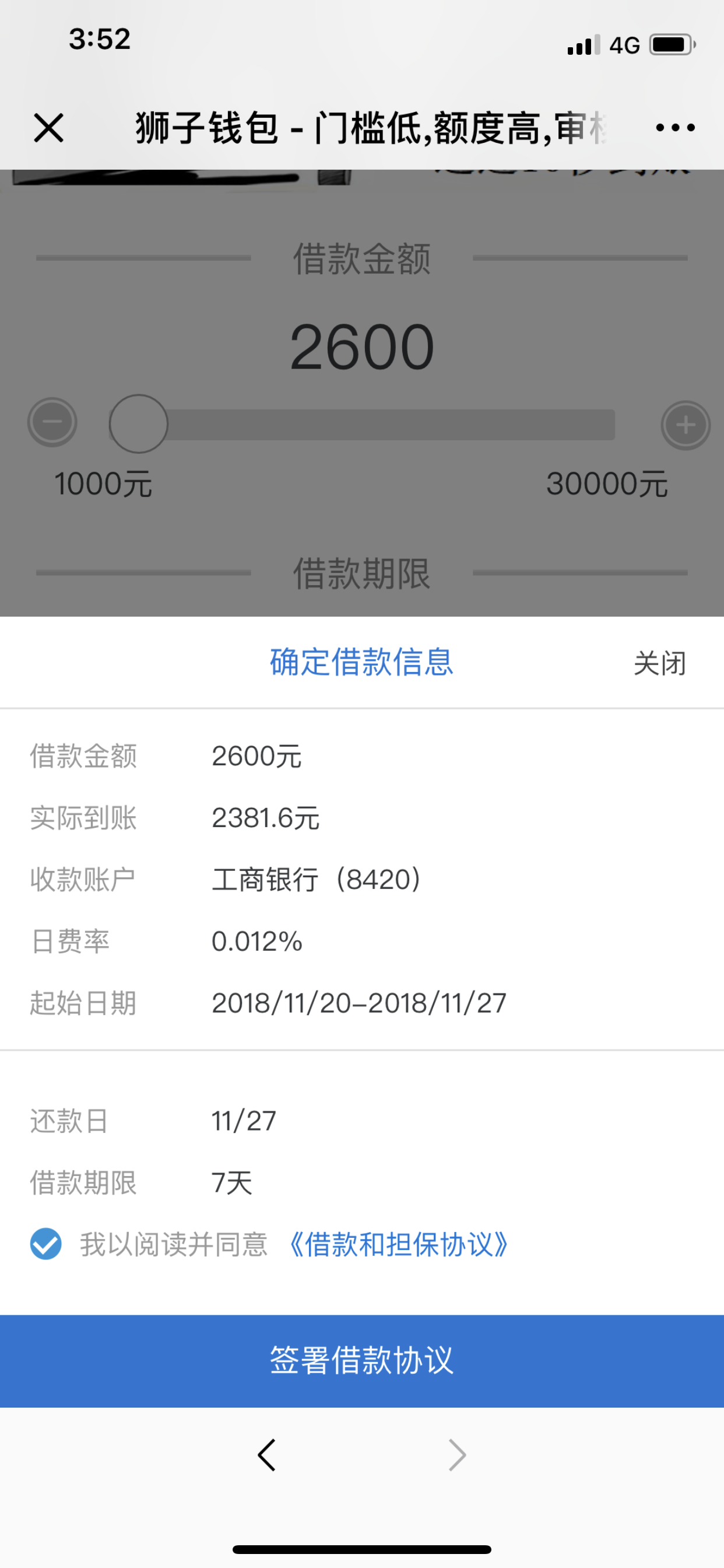
Task: Open the three-dot overflow menu
Action: (x=676, y=128)
